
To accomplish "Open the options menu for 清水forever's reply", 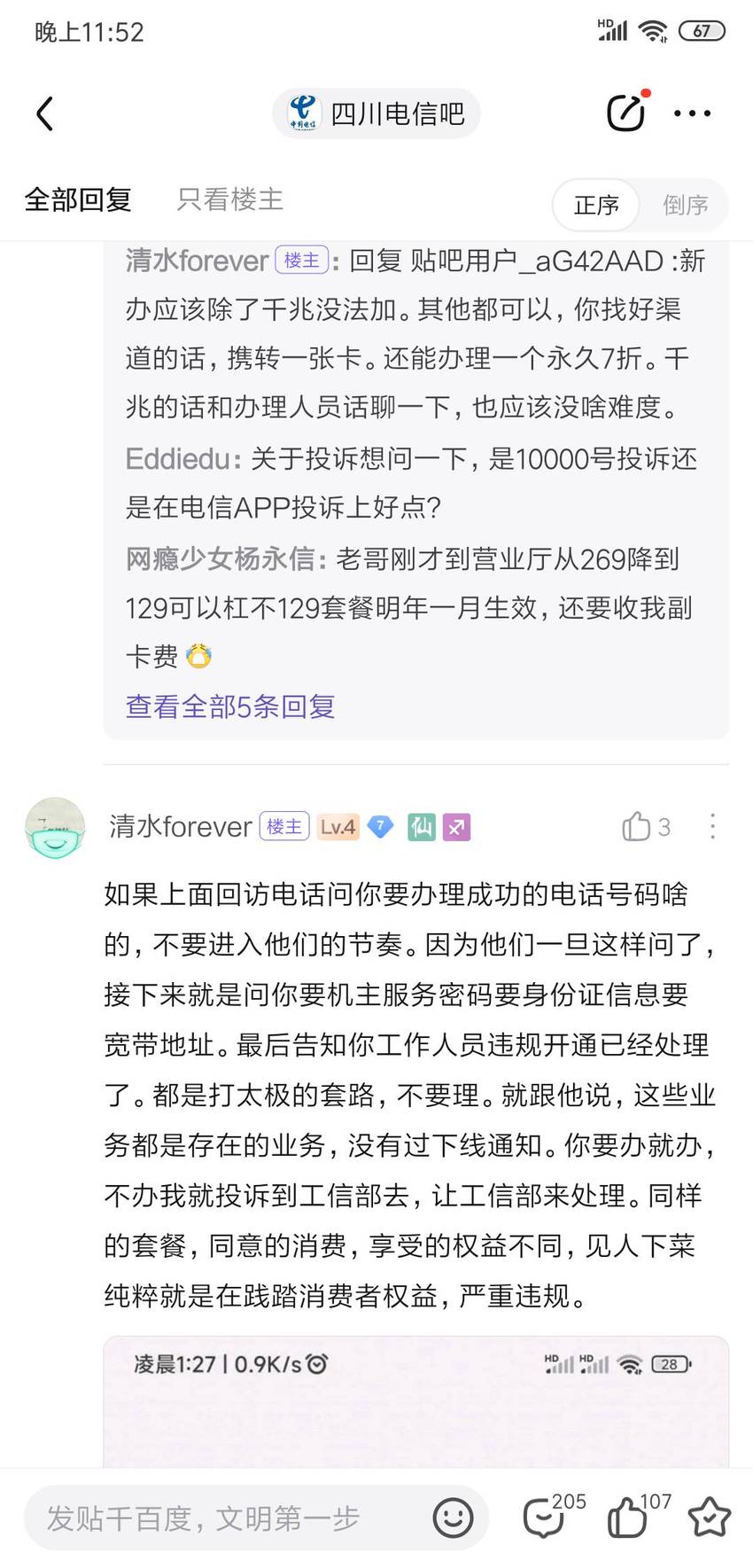I will 712,827.
